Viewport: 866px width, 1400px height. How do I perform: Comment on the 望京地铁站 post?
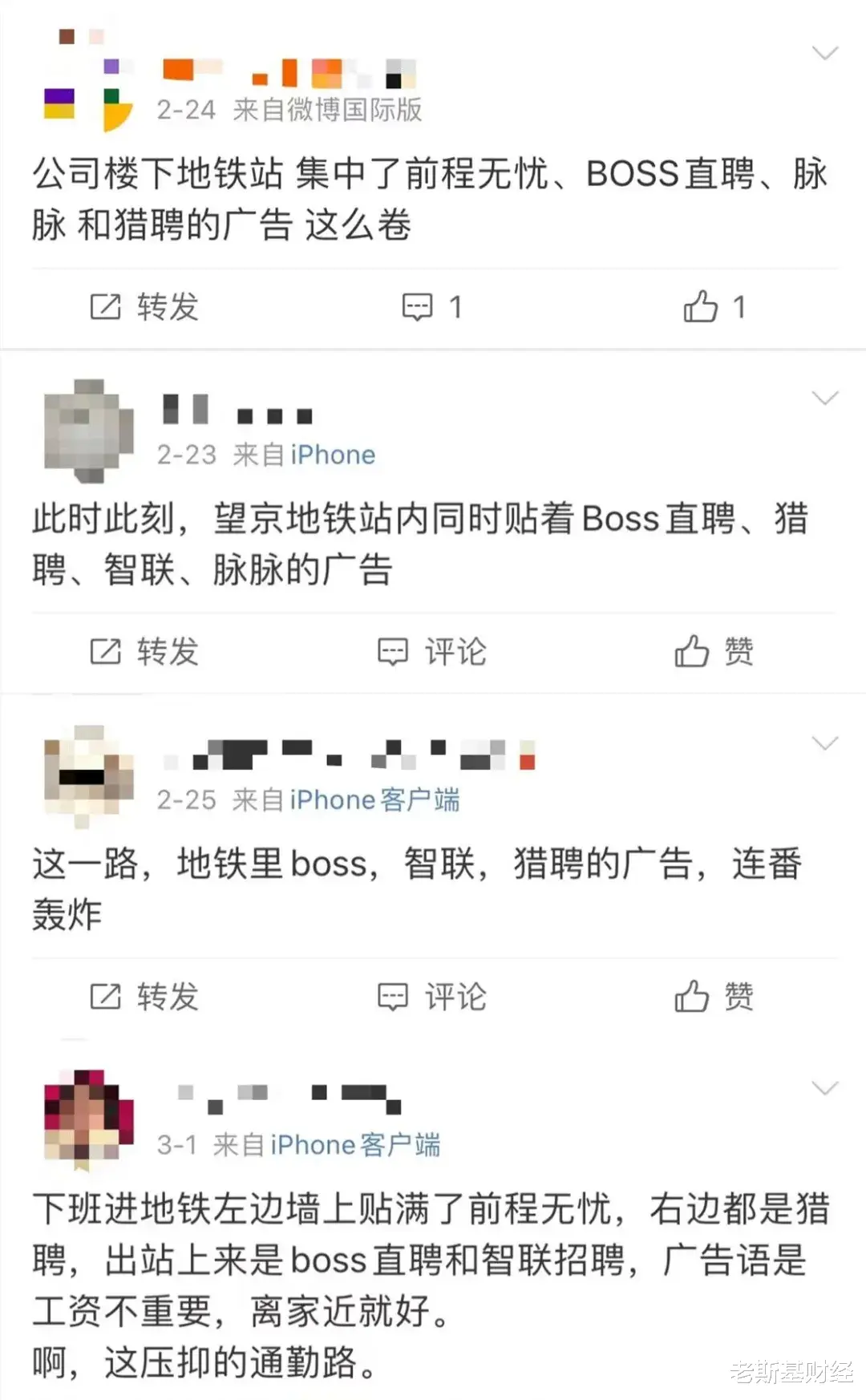pos(432,652)
